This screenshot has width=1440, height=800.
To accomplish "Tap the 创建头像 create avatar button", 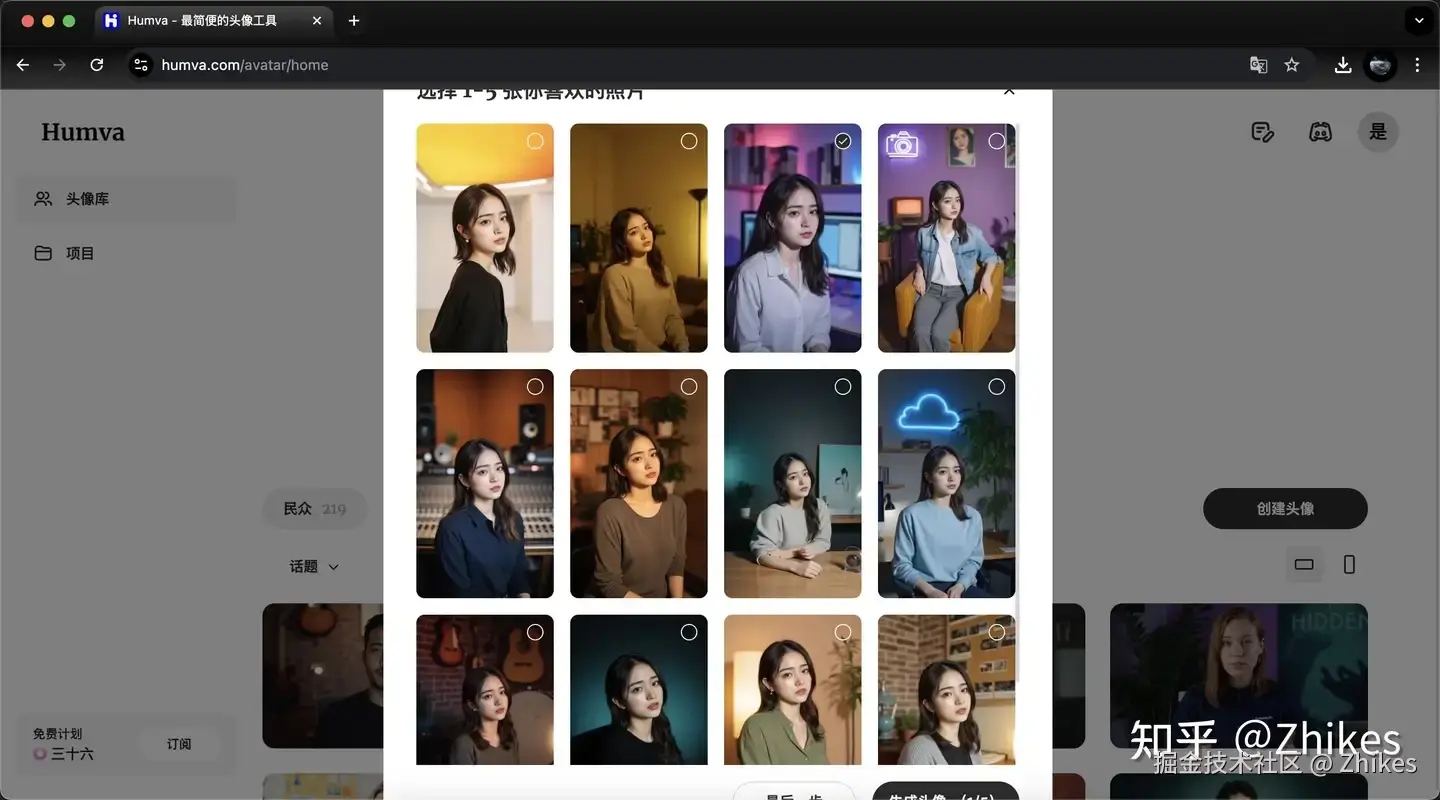I will pos(1285,508).
